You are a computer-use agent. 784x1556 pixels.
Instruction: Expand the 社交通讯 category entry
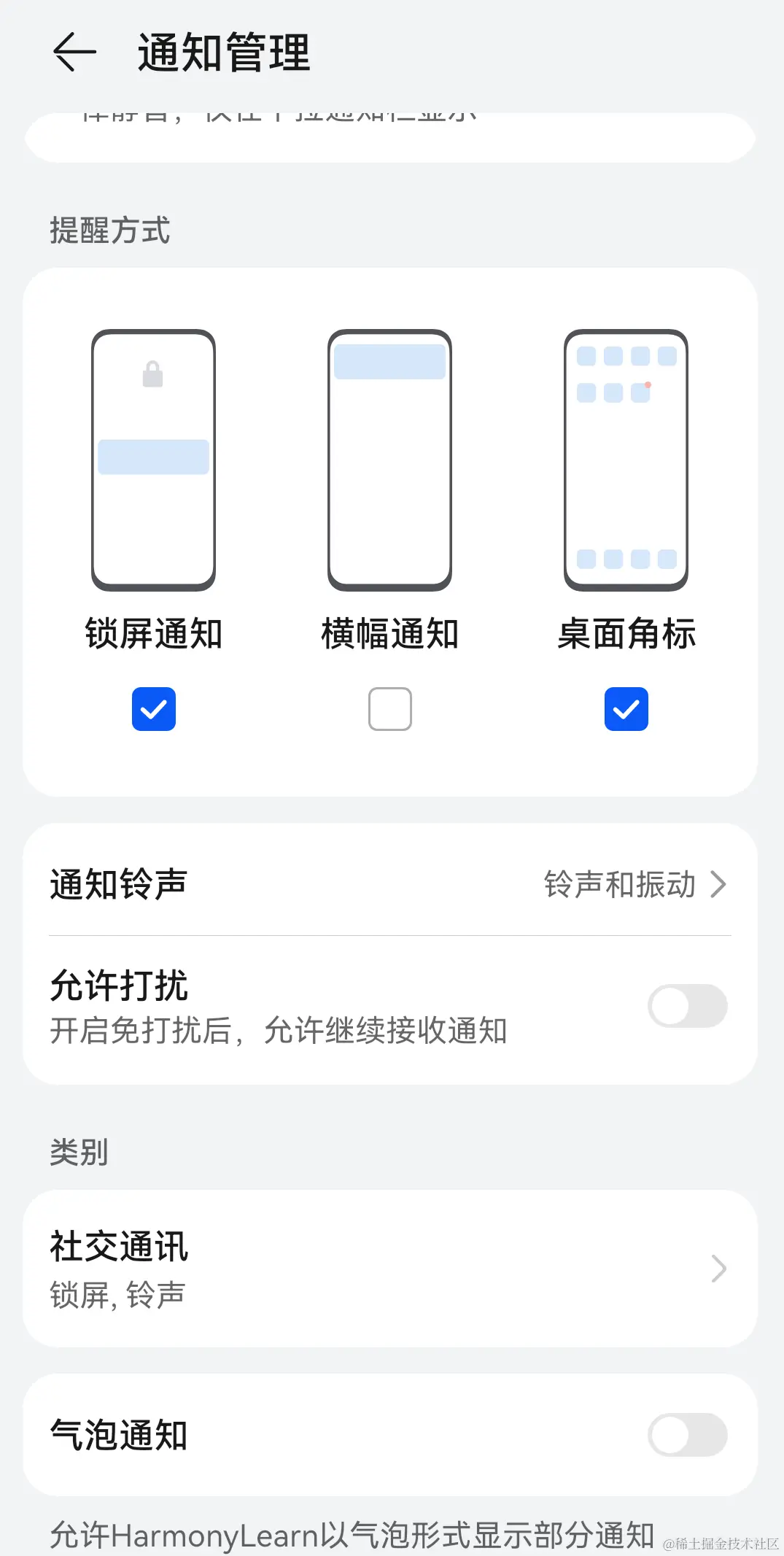pos(719,1268)
